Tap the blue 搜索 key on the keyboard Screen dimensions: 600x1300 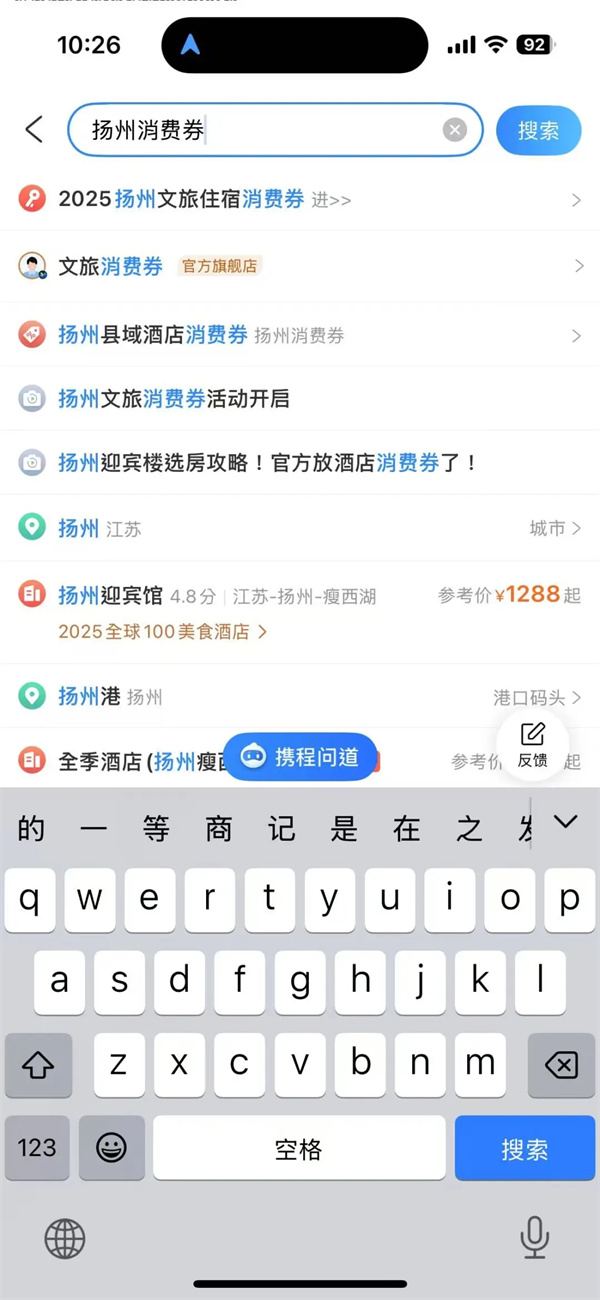click(525, 1149)
